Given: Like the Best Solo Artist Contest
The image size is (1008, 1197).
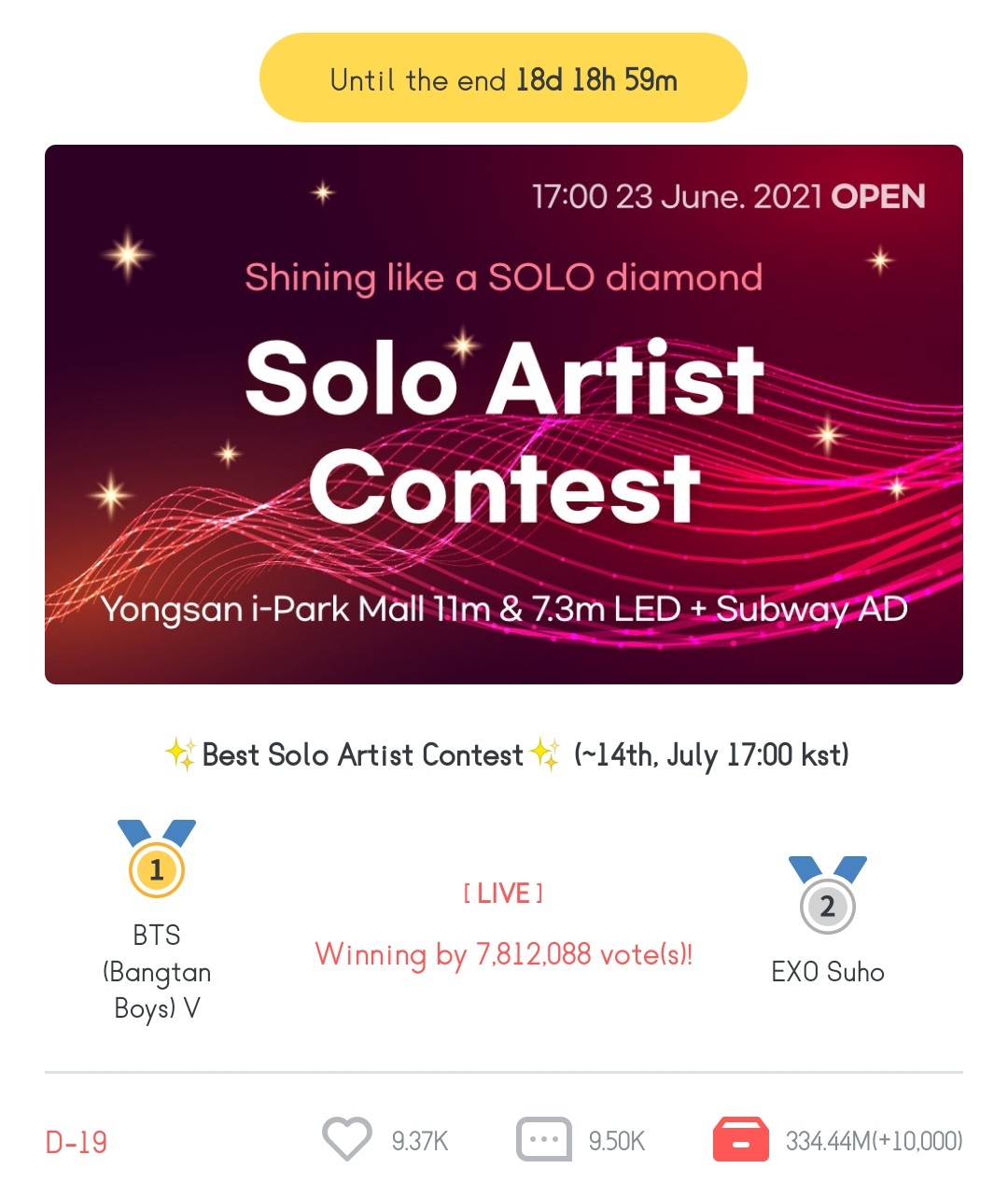Looking at the screenshot, I should tap(346, 1140).
